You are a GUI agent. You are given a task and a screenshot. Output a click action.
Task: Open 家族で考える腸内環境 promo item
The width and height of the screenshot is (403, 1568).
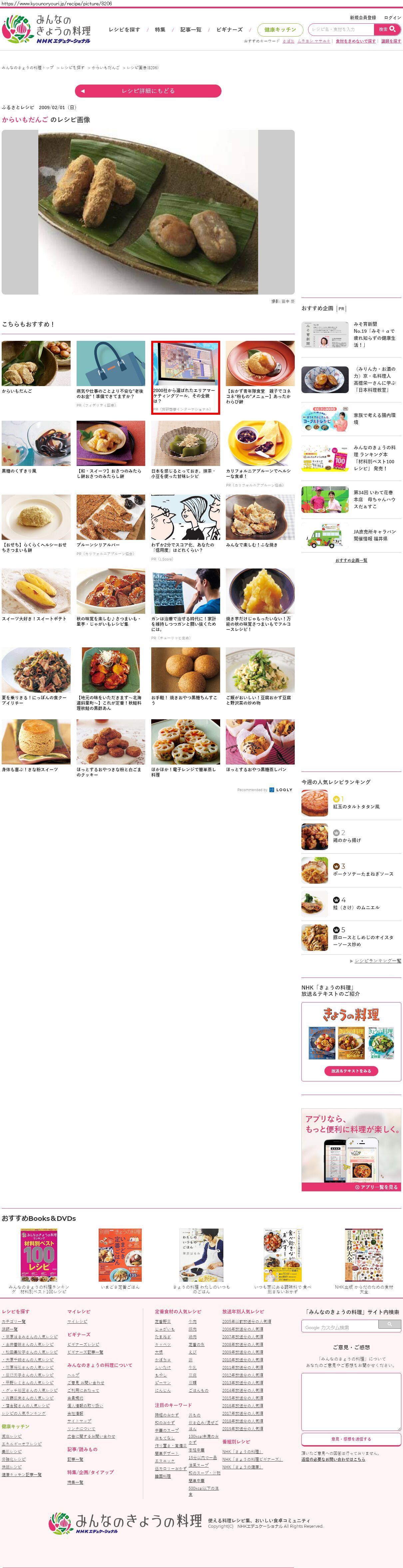click(351, 419)
